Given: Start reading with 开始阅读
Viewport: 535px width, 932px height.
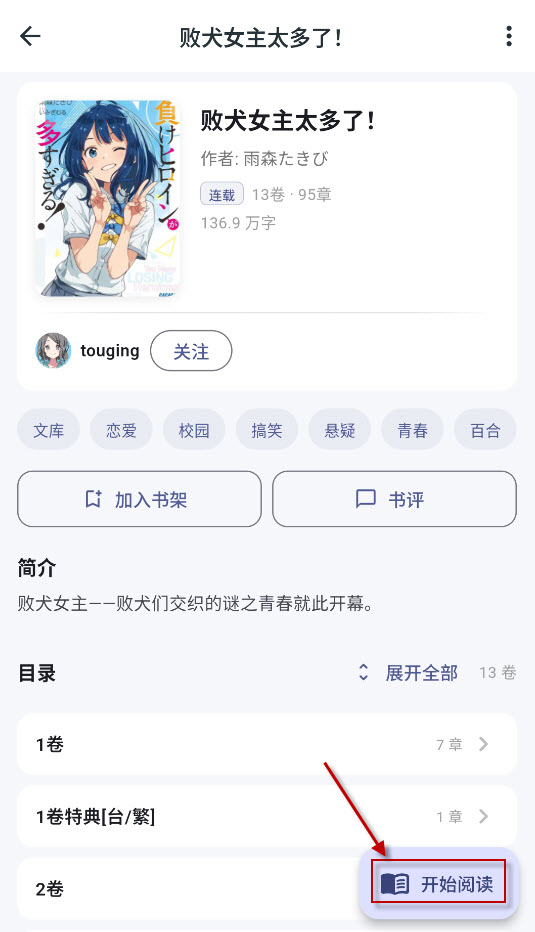Looking at the screenshot, I should click(439, 884).
